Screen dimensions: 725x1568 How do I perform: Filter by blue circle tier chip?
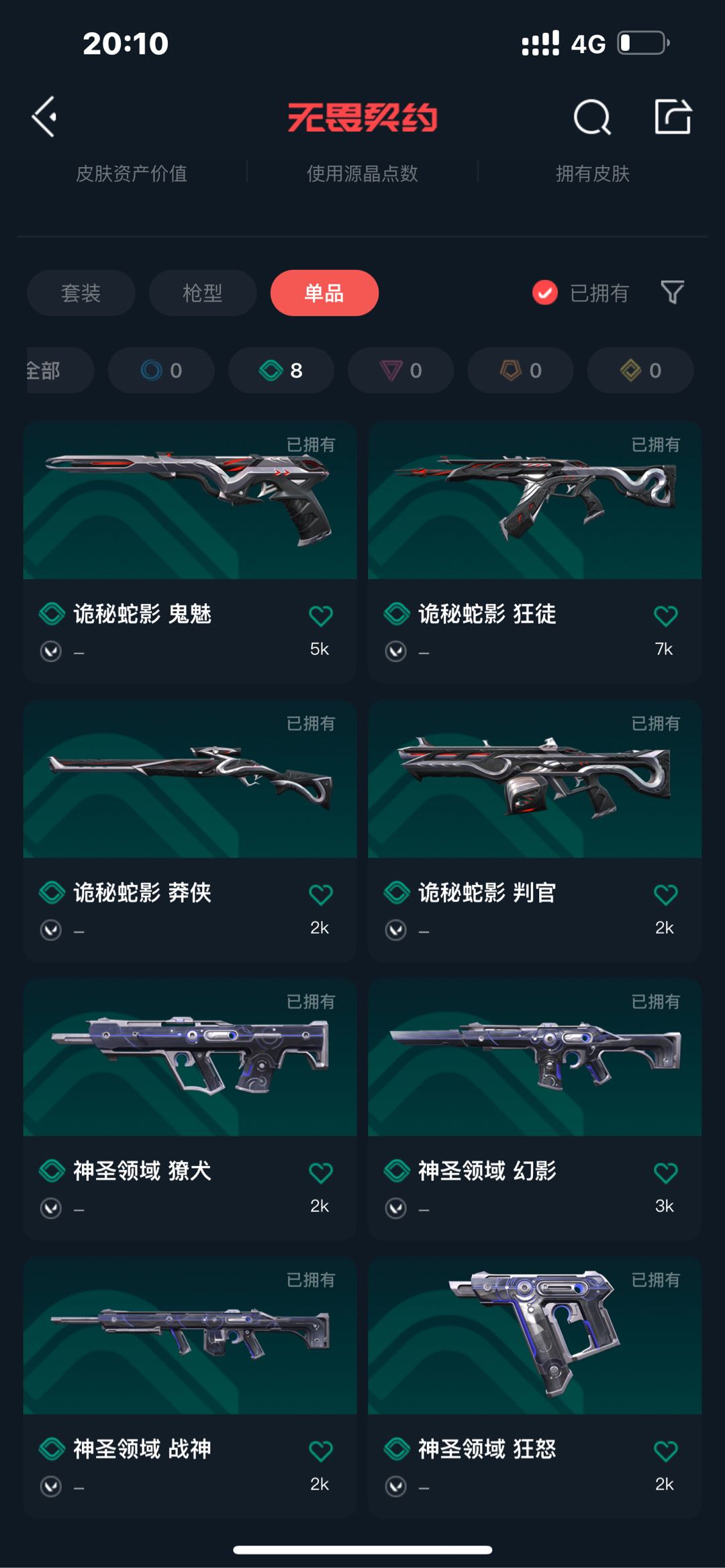[x=161, y=370]
